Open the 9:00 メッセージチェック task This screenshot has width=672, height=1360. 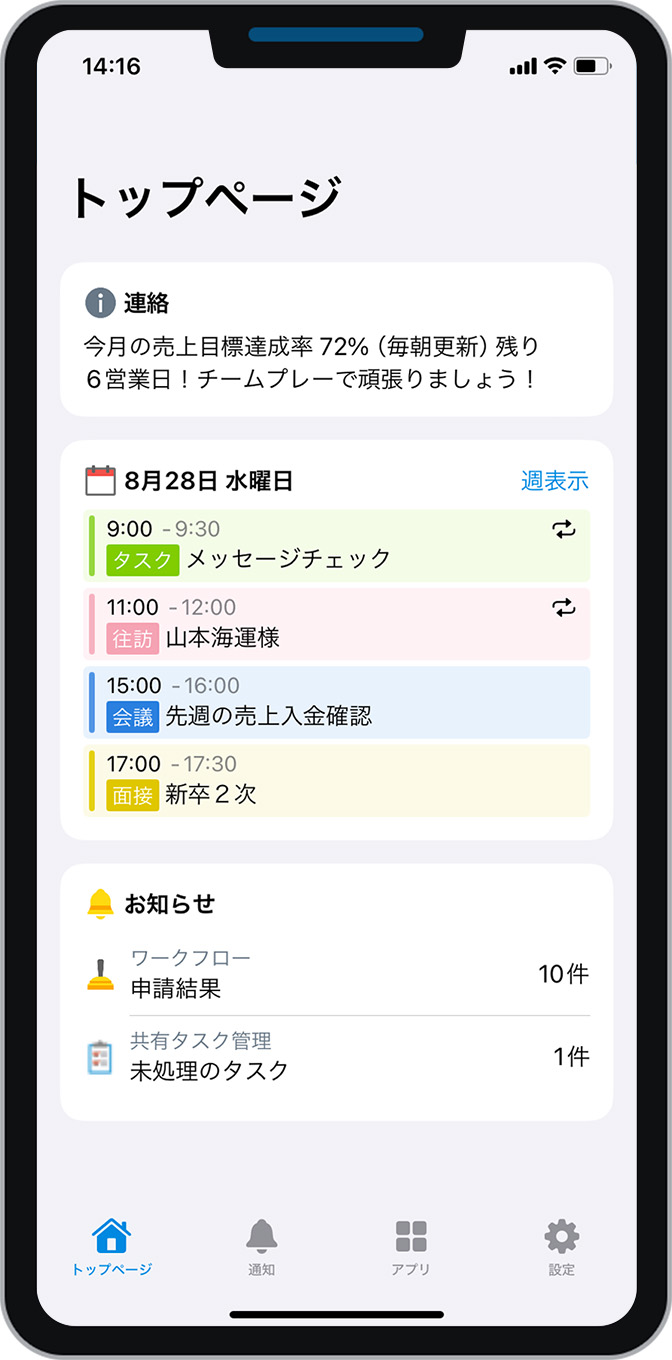click(x=336, y=545)
